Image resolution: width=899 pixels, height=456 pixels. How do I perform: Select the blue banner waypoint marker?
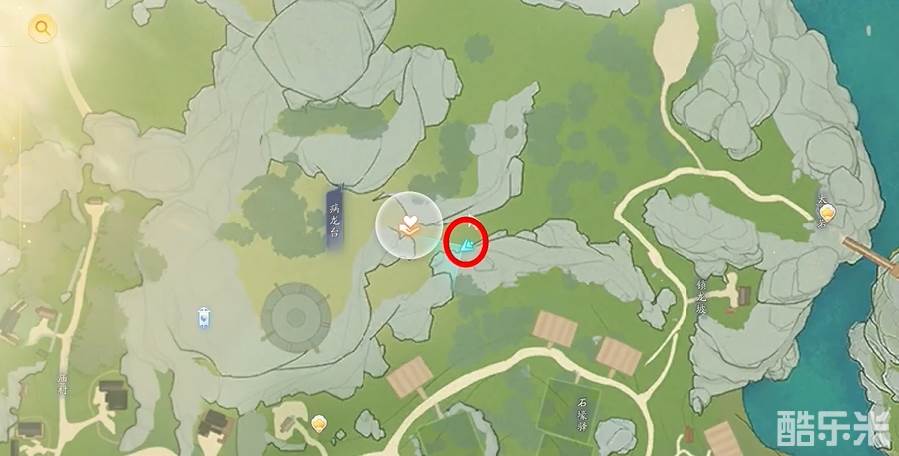(x=204, y=318)
